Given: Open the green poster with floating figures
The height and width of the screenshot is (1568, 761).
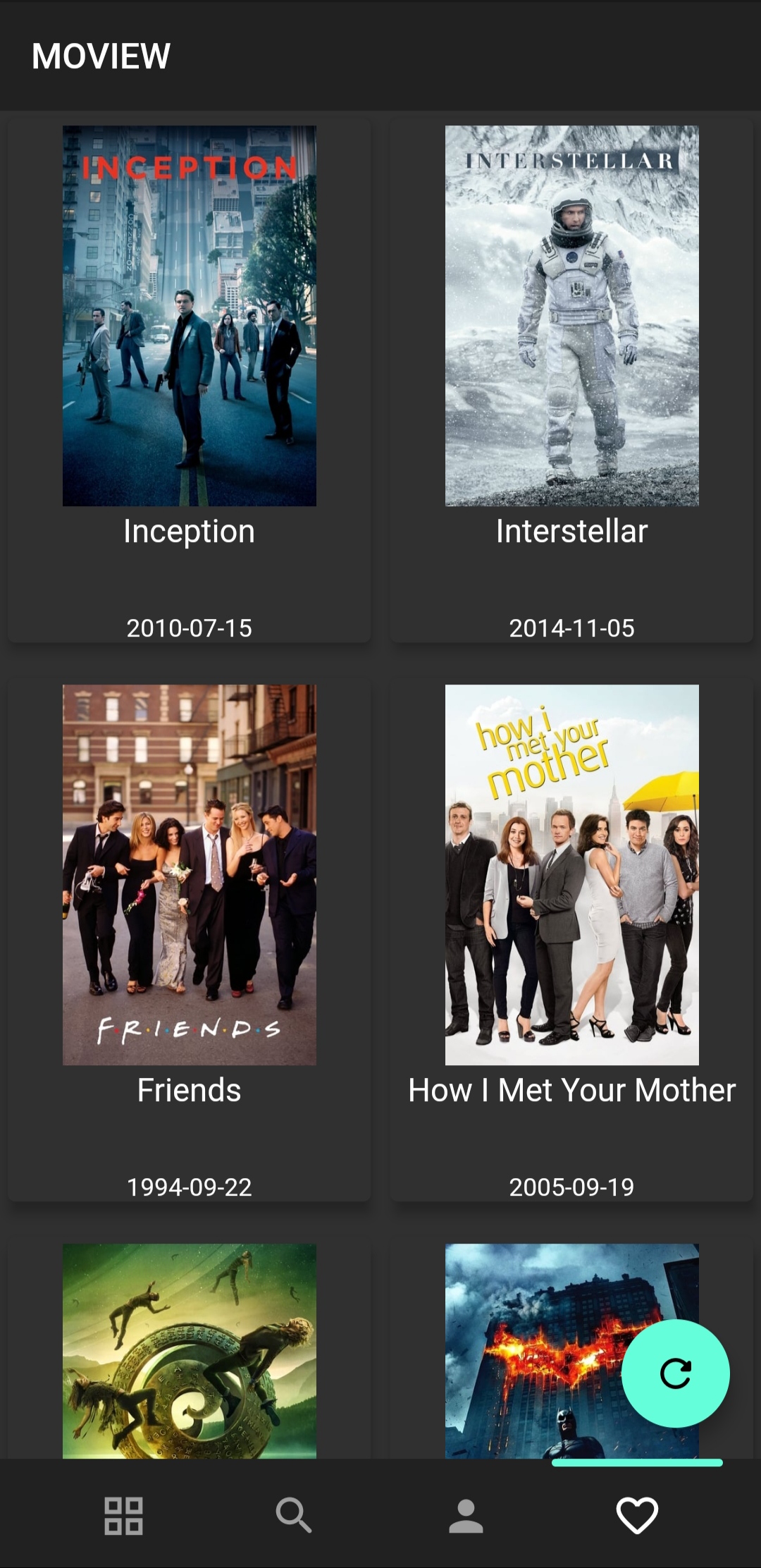Looking at the screenshot, I should tap(189, 1350).
